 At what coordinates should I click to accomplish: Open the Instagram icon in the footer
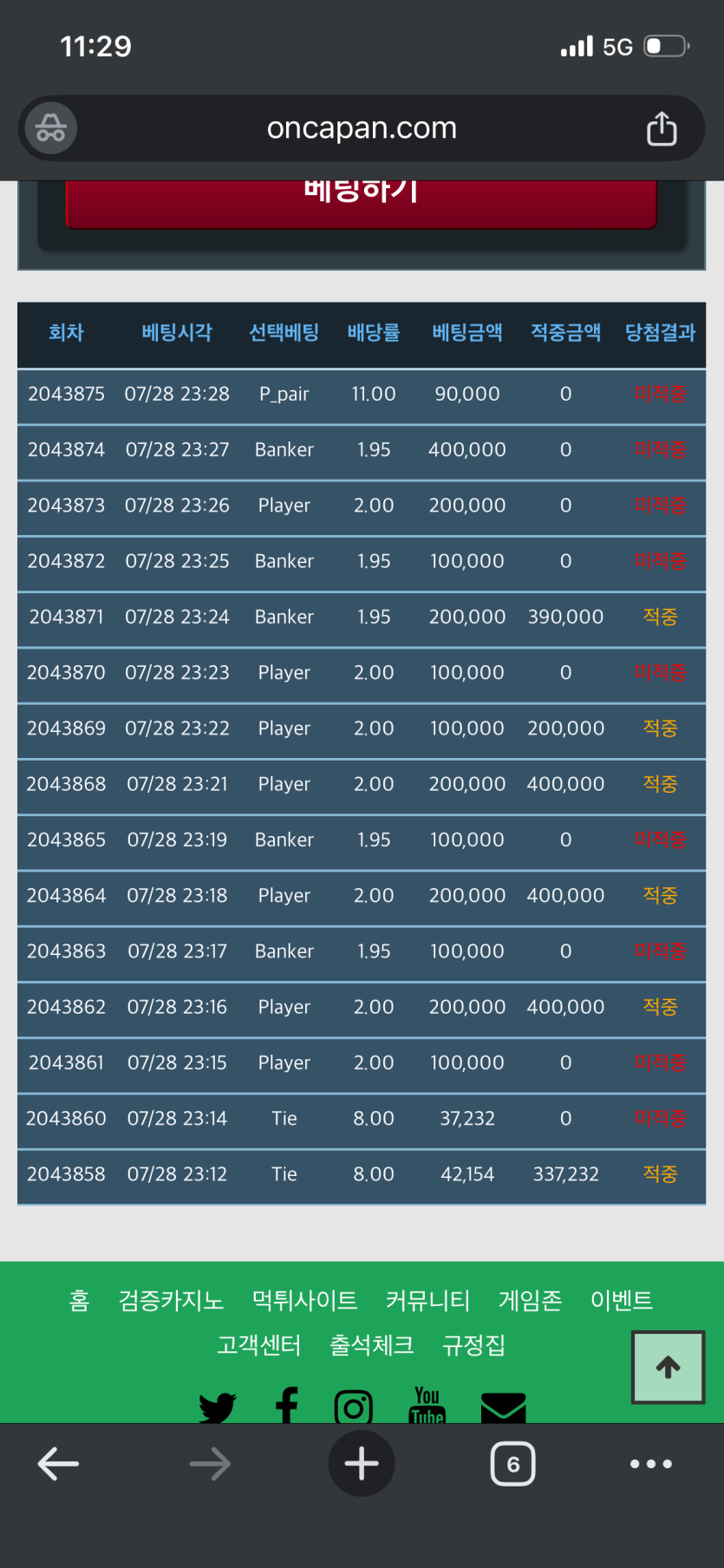point(353,1406)
